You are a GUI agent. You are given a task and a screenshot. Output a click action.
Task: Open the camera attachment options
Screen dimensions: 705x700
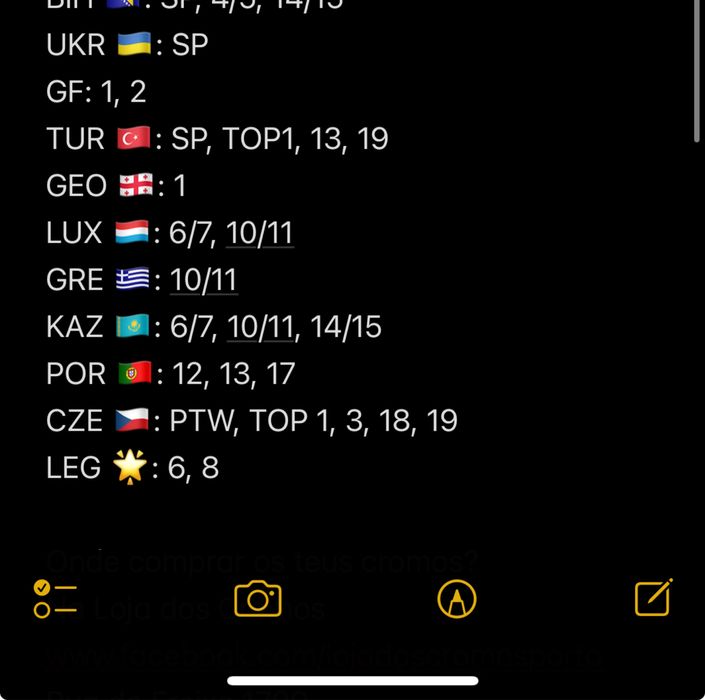258,599
